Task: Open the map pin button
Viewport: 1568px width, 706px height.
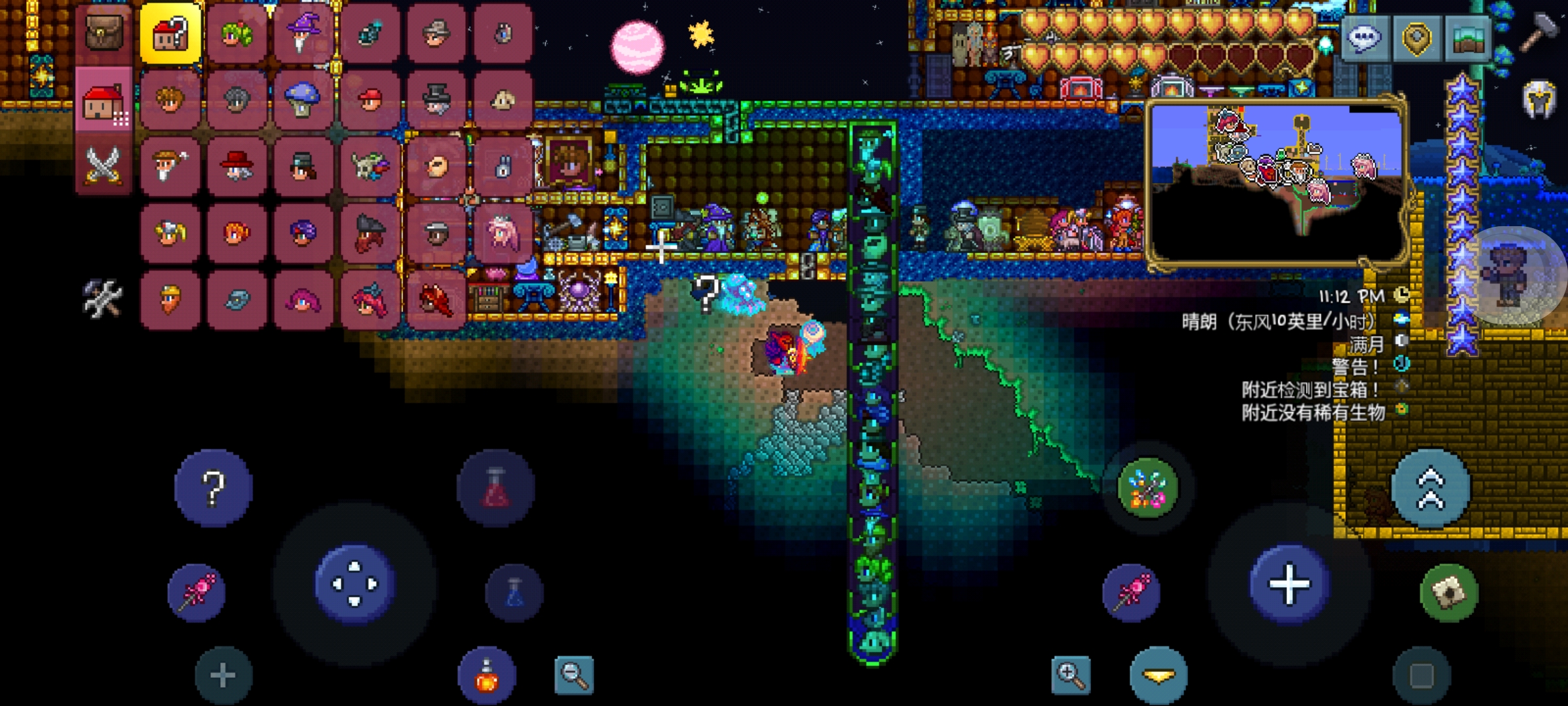Action: click(1416, 39)
